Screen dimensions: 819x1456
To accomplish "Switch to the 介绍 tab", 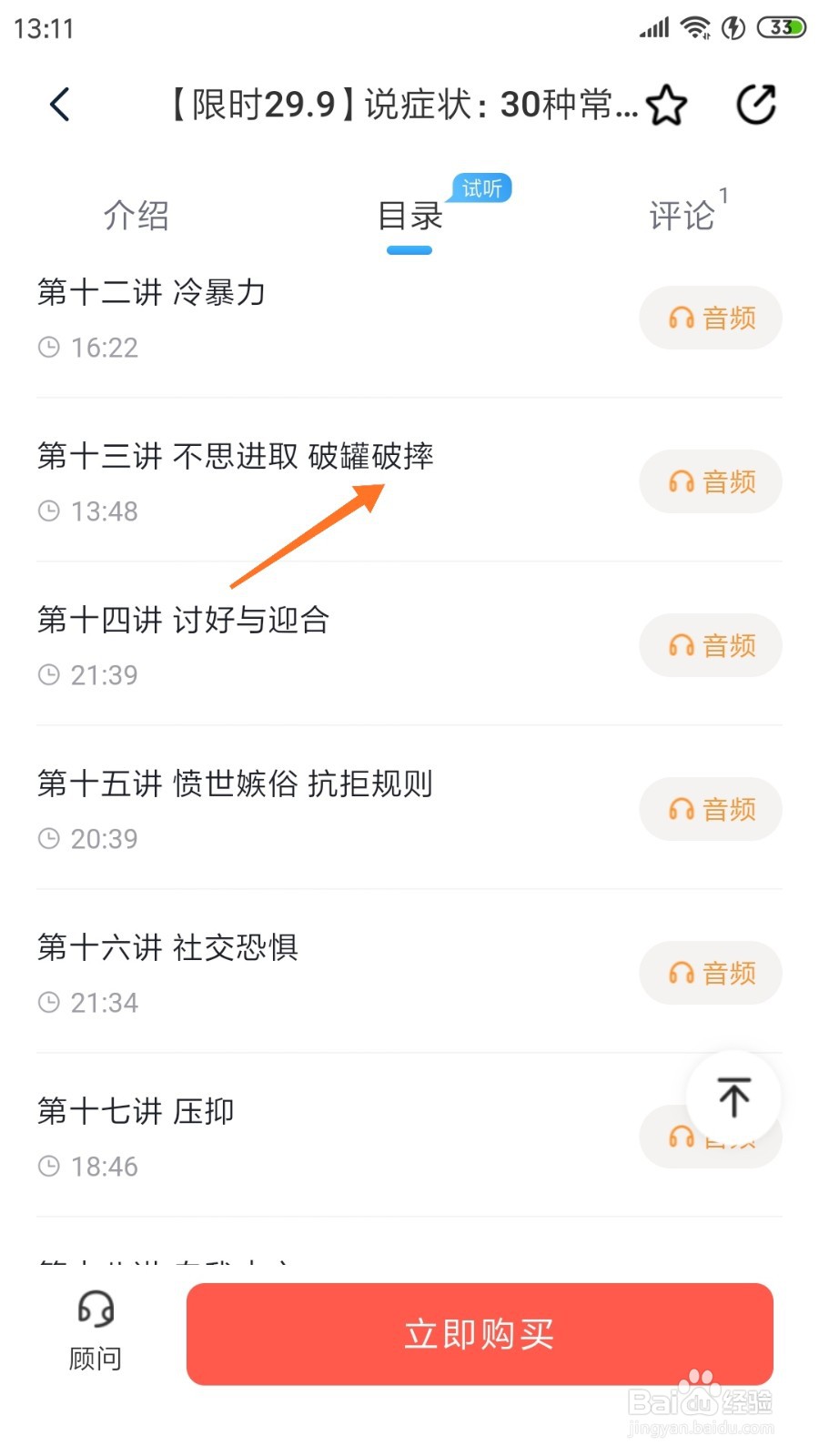I will click(x=136, y=217).
